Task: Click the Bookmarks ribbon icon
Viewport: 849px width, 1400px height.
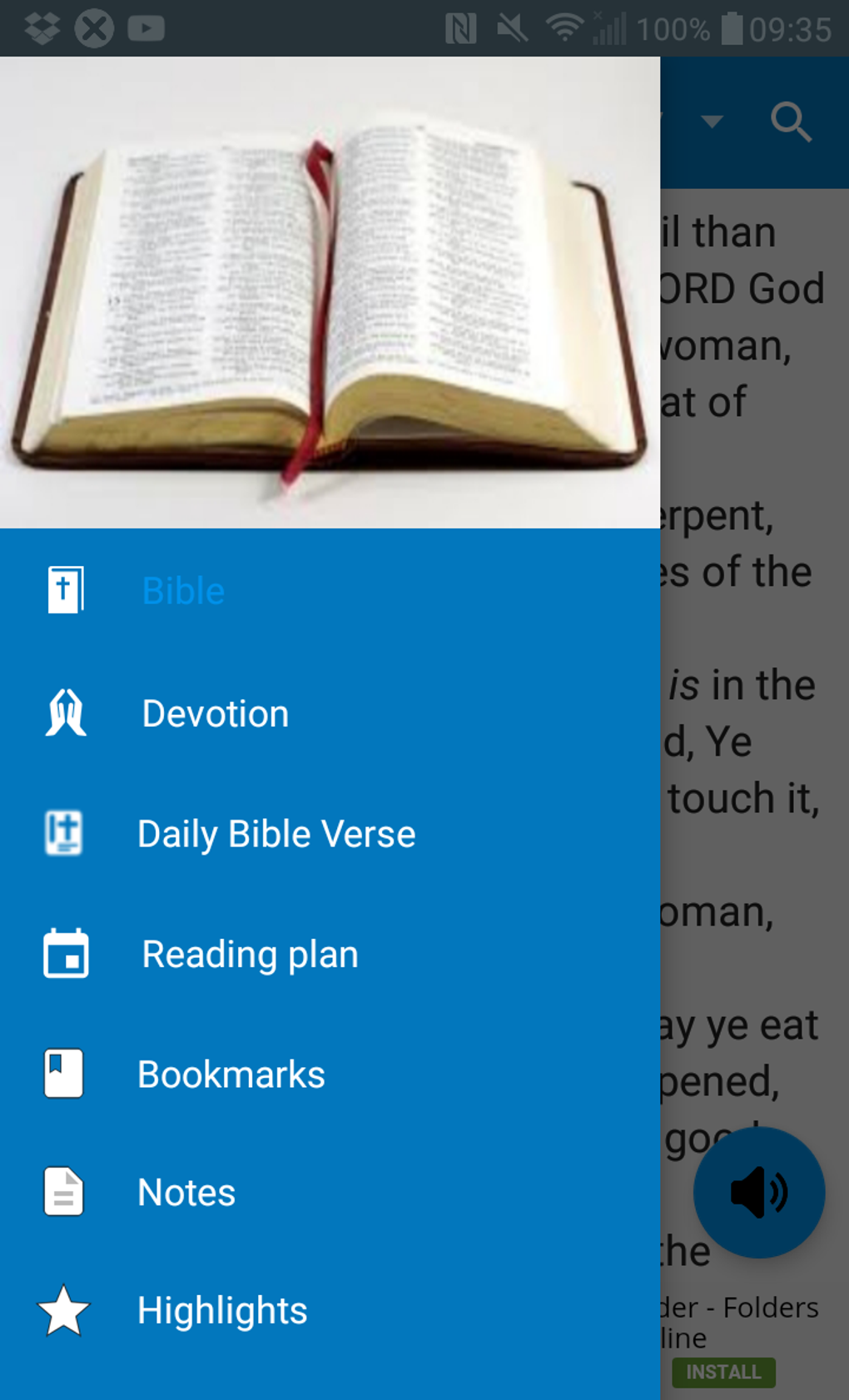Action: click(x=62, y=1074)
